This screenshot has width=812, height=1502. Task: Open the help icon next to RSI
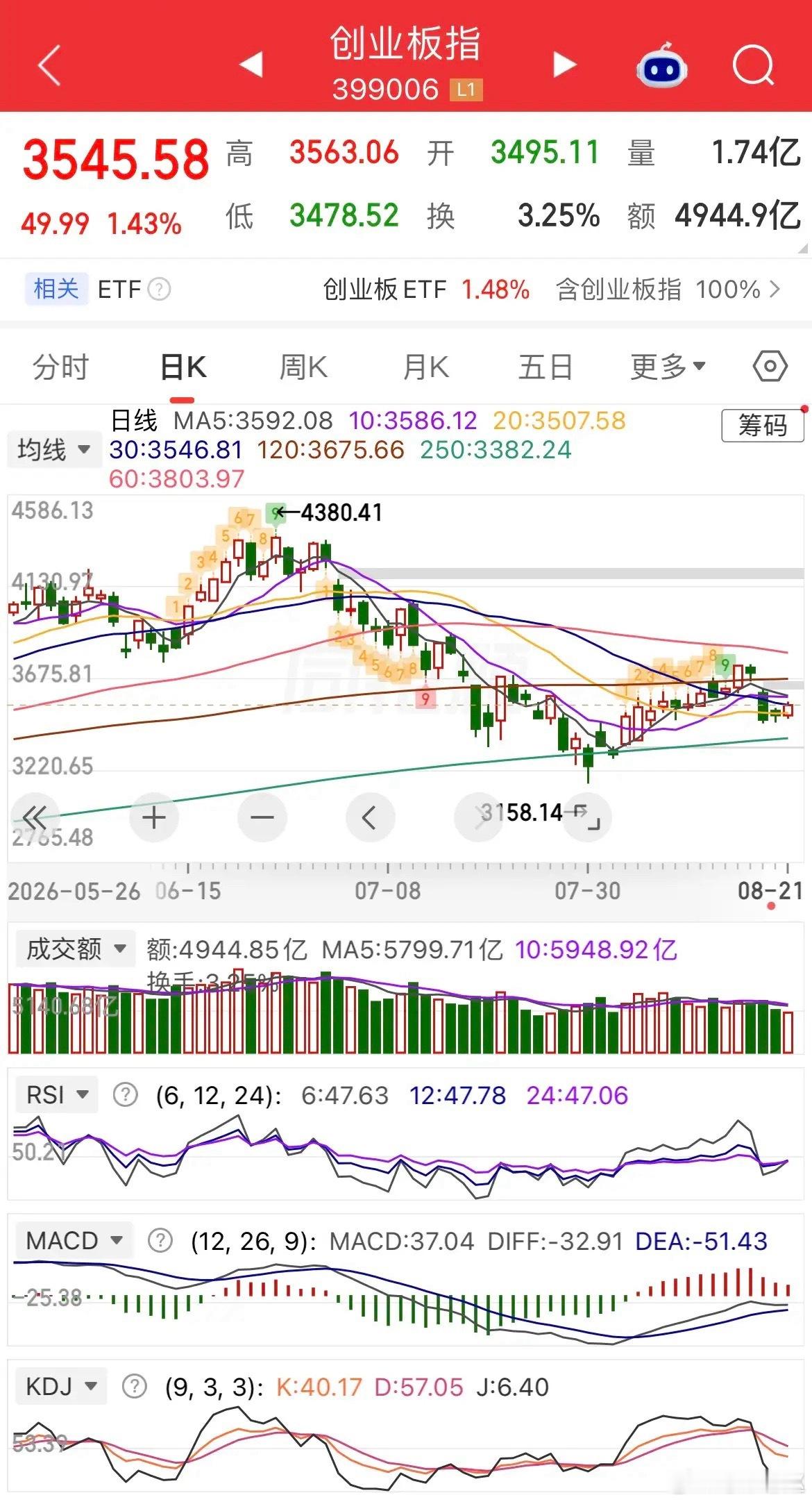126,1095
